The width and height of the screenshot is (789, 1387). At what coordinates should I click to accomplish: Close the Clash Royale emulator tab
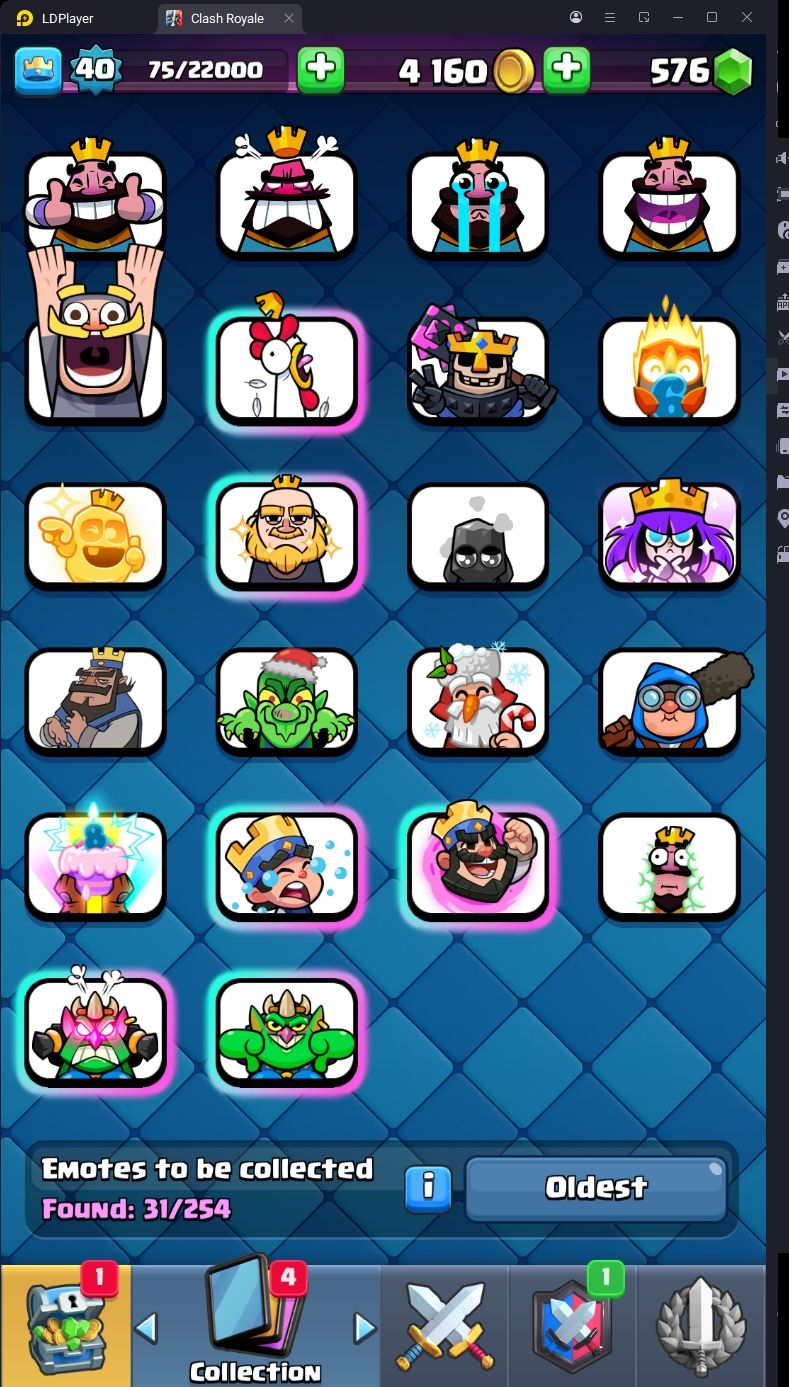pos(289,18)
